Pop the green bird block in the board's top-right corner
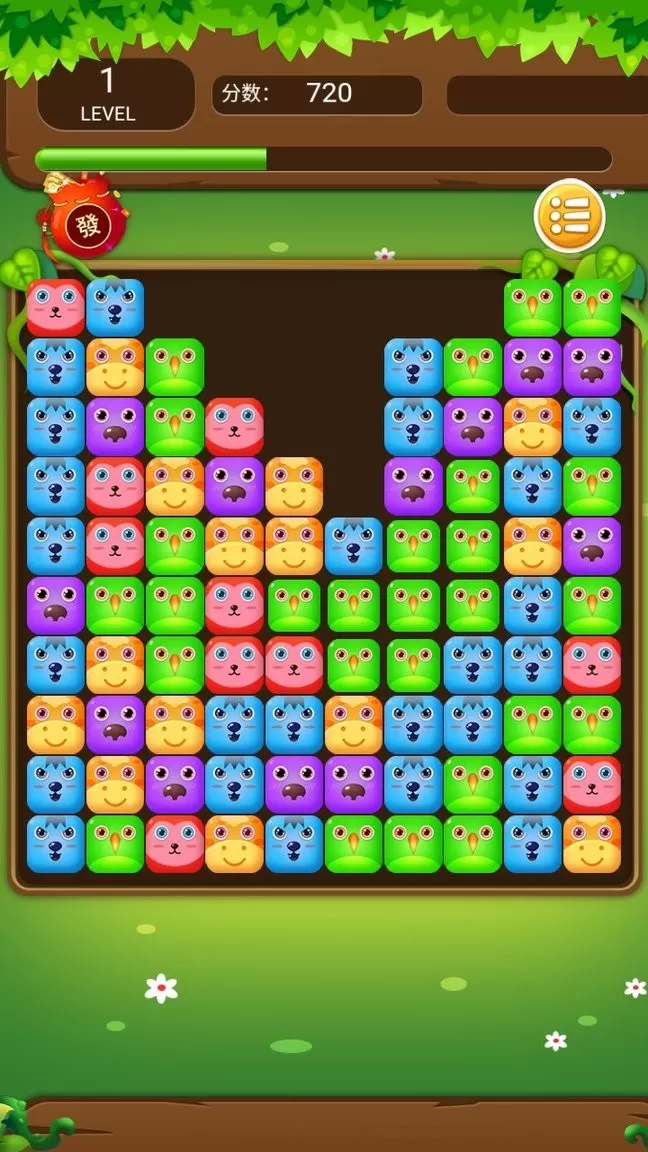 [x=592, y=307]
